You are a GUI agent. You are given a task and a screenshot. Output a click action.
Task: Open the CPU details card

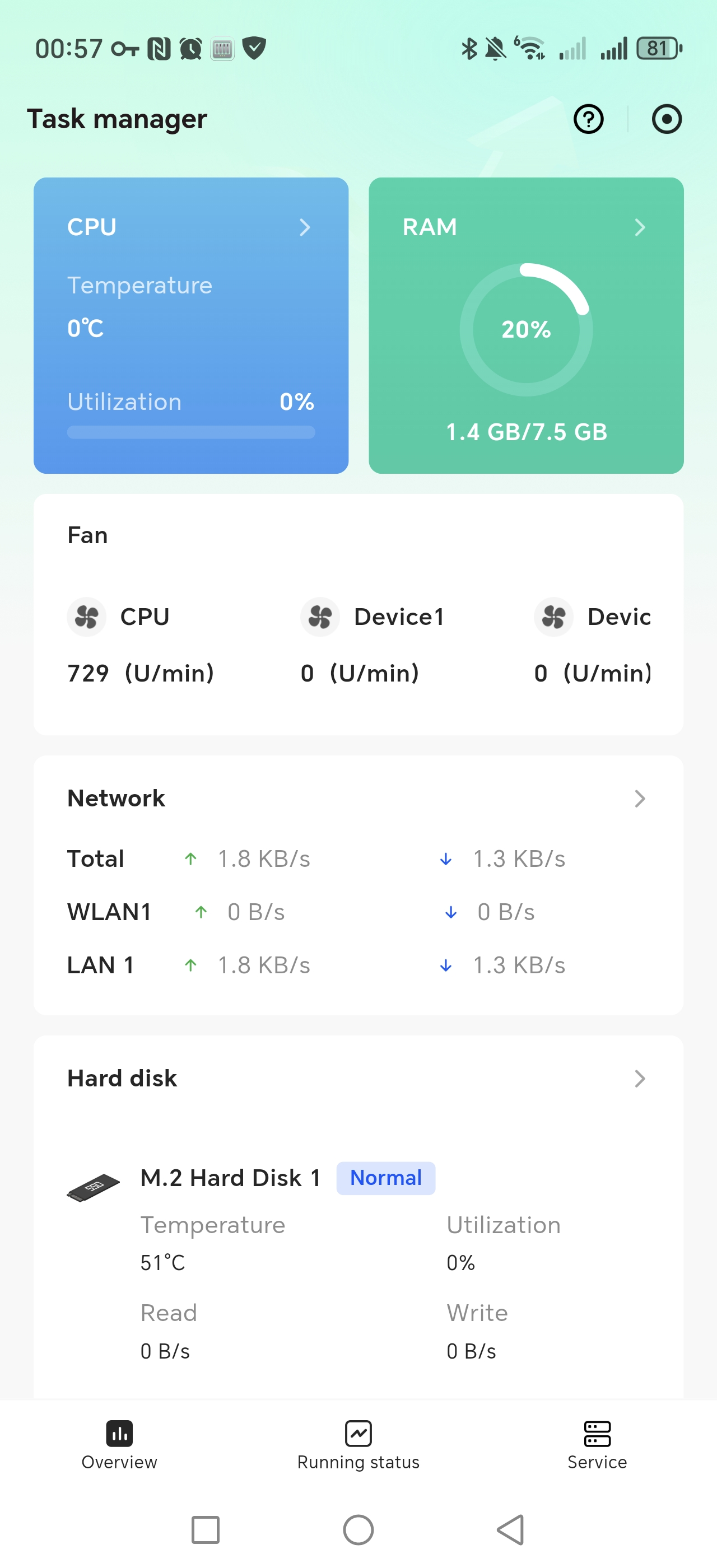pos(190,325)
